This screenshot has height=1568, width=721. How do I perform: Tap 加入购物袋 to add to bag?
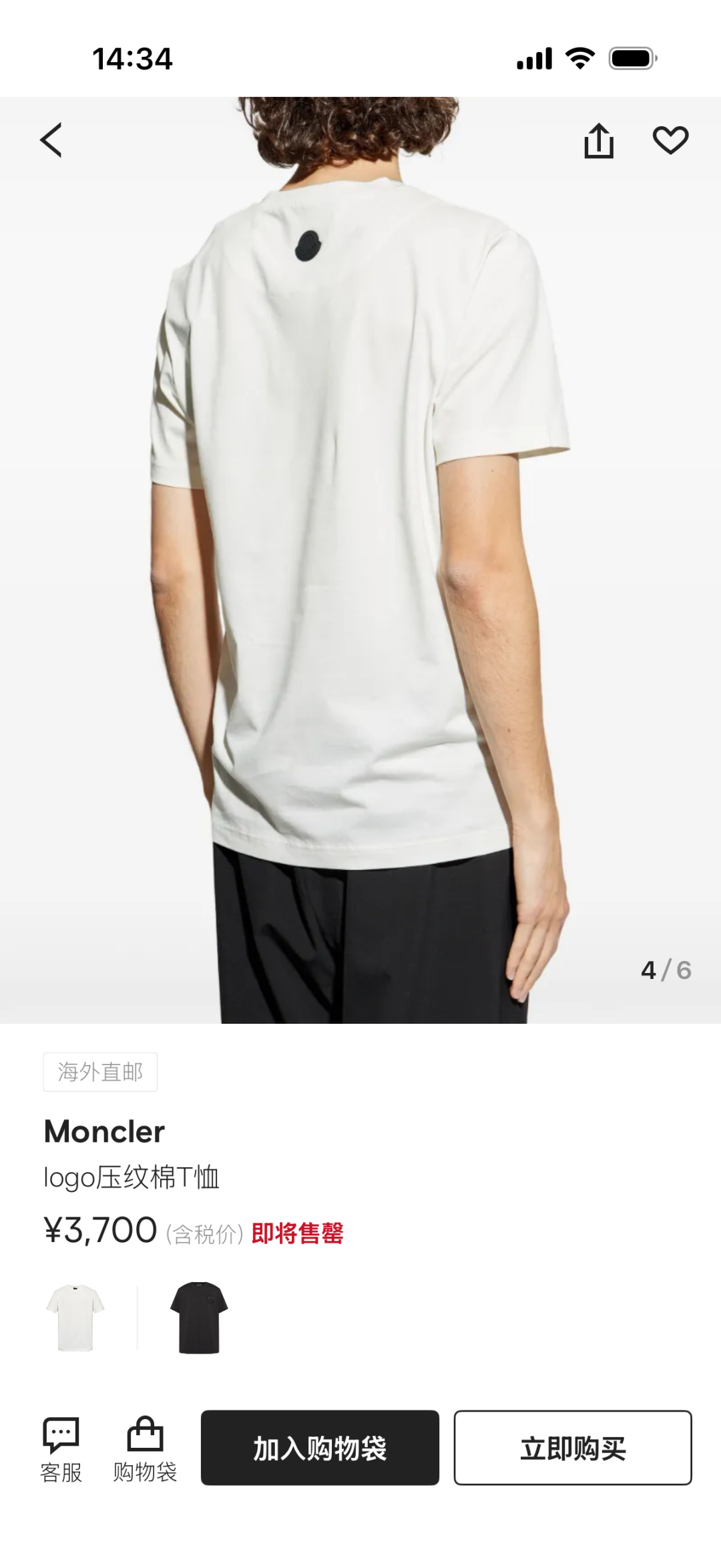point(320,1448)
